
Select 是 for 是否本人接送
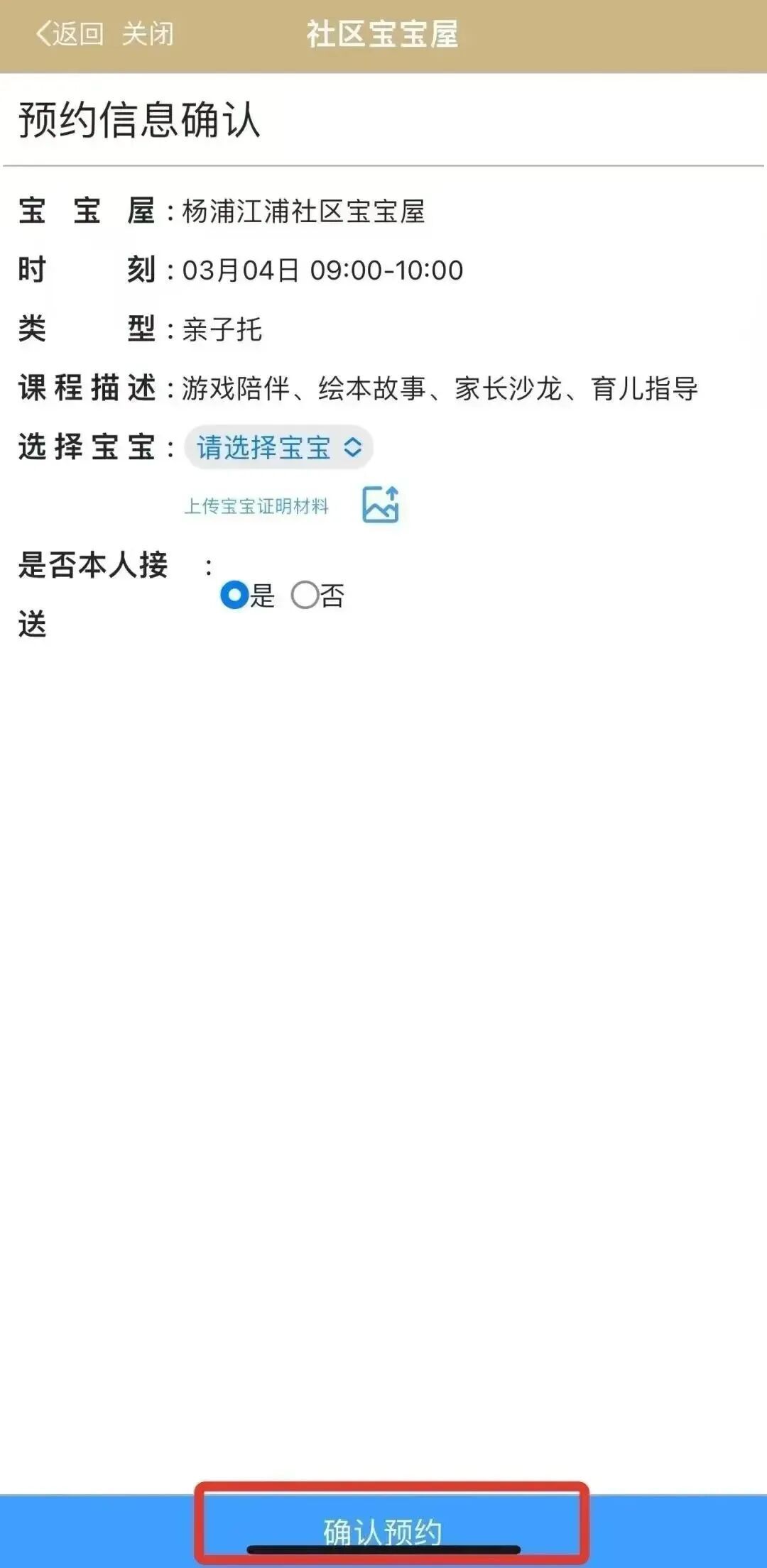(234, 595)
